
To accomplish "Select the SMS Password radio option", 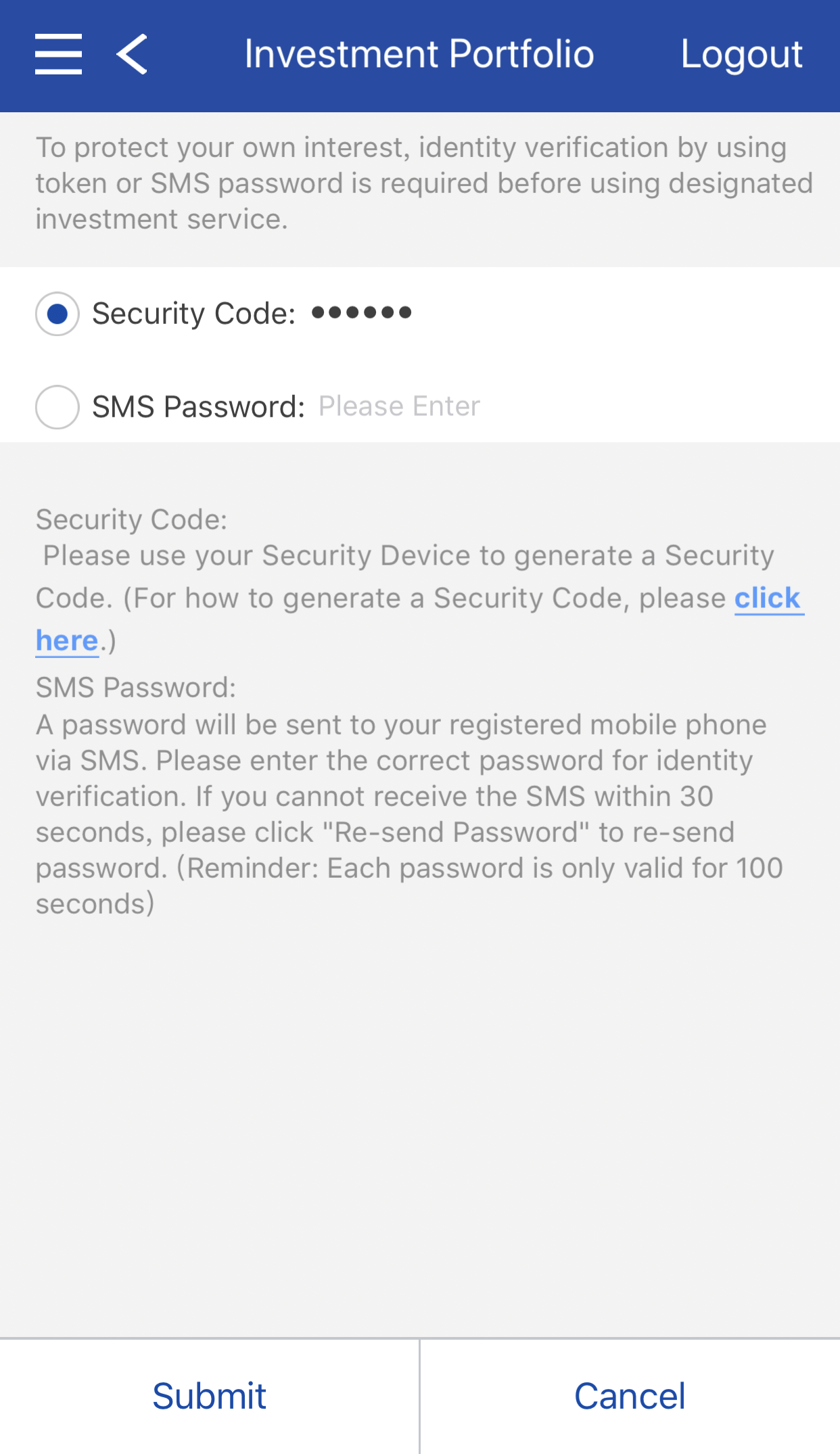I will coord(57,407).
